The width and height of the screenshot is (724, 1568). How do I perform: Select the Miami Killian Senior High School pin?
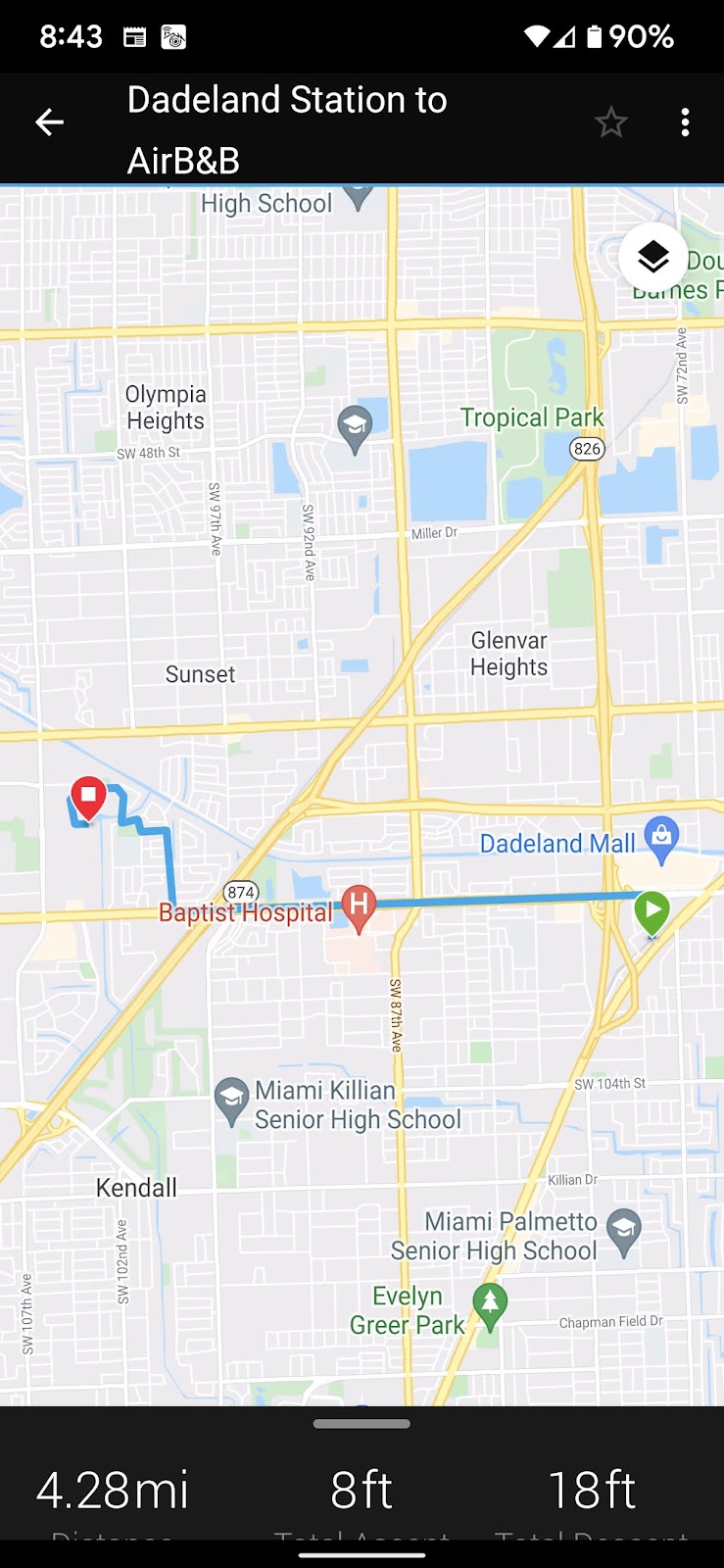[x=231, y=1100]
